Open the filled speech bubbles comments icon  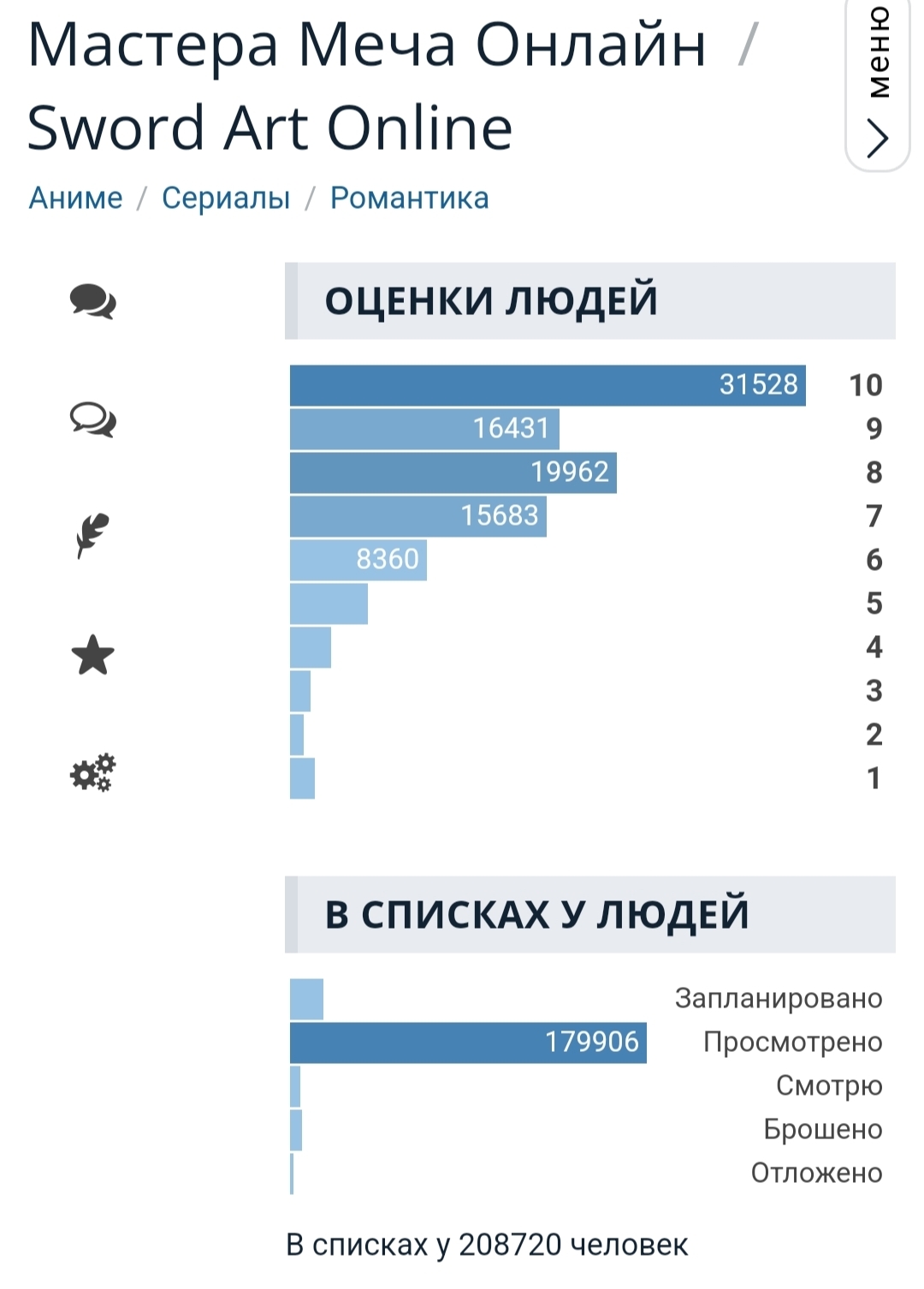(92, 302)
